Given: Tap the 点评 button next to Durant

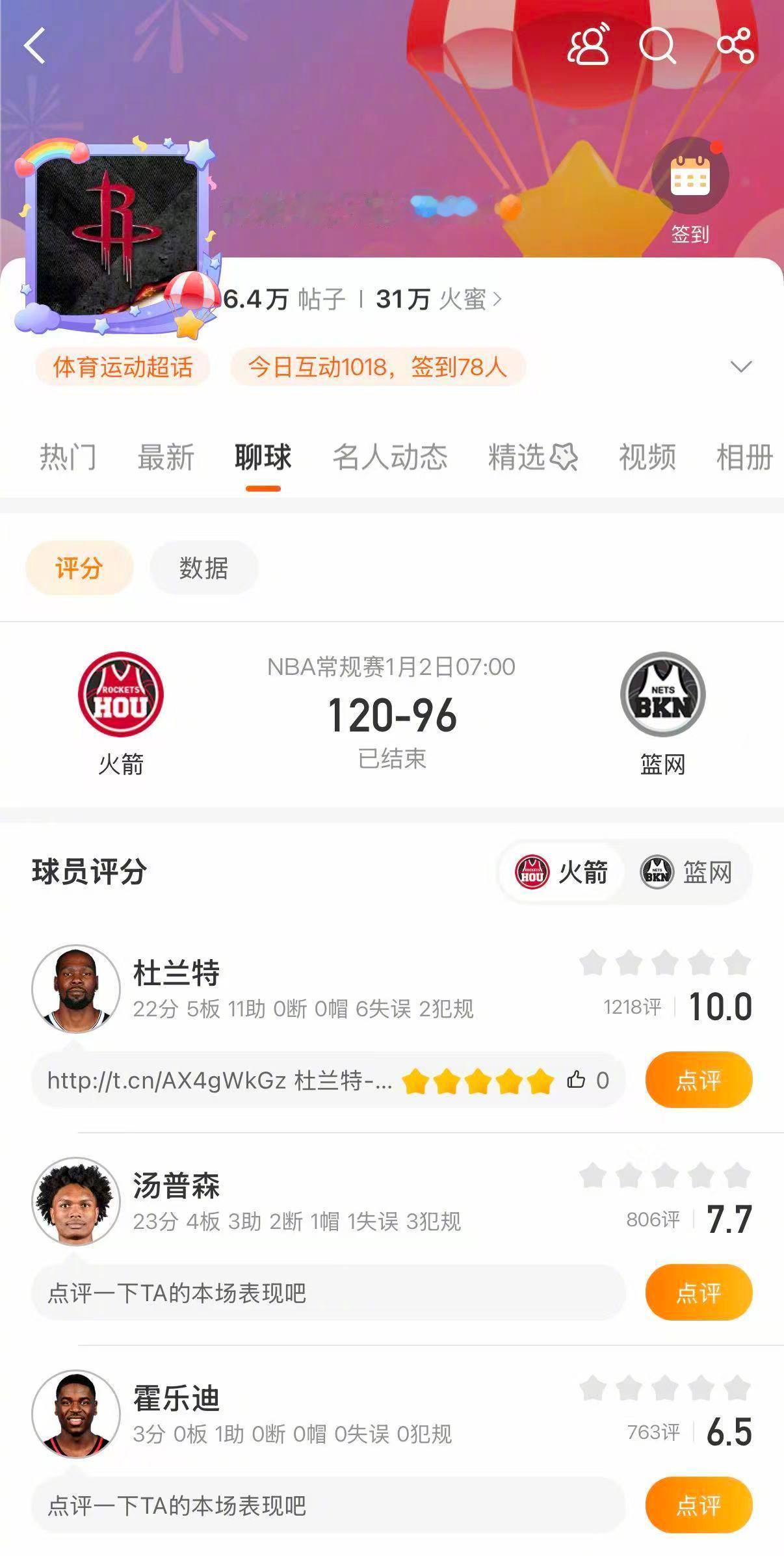Looking at the screenshot, I should 699,1079.
